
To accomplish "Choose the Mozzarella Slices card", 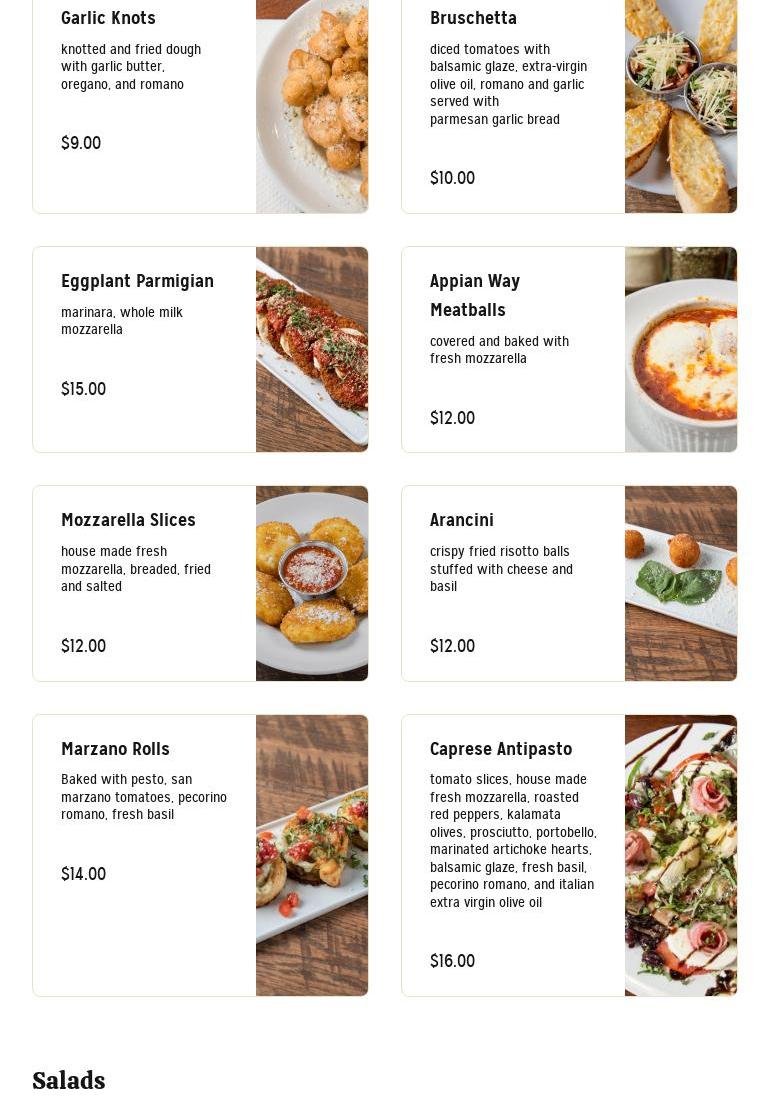I will click(200, 583).
